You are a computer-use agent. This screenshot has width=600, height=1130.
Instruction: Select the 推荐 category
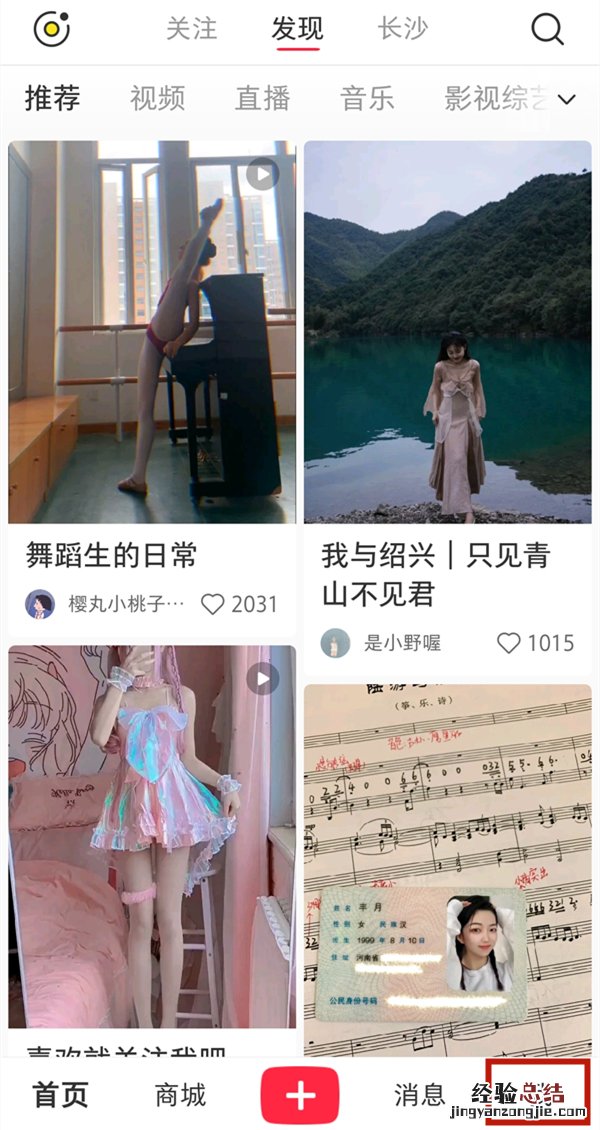click(x=52, y=98)
